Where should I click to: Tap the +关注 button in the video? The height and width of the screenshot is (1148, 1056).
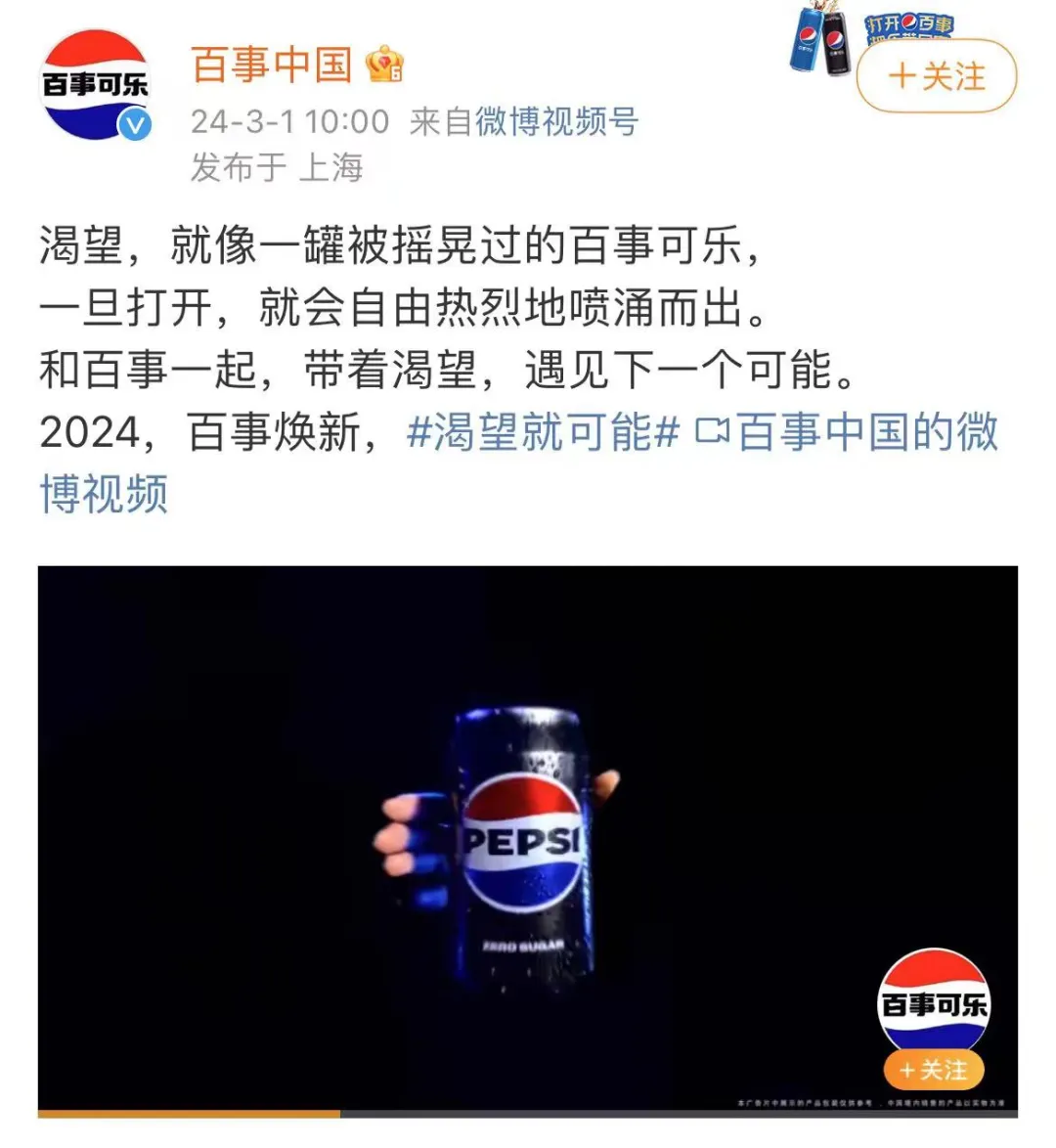click(x=933, y=1071)
